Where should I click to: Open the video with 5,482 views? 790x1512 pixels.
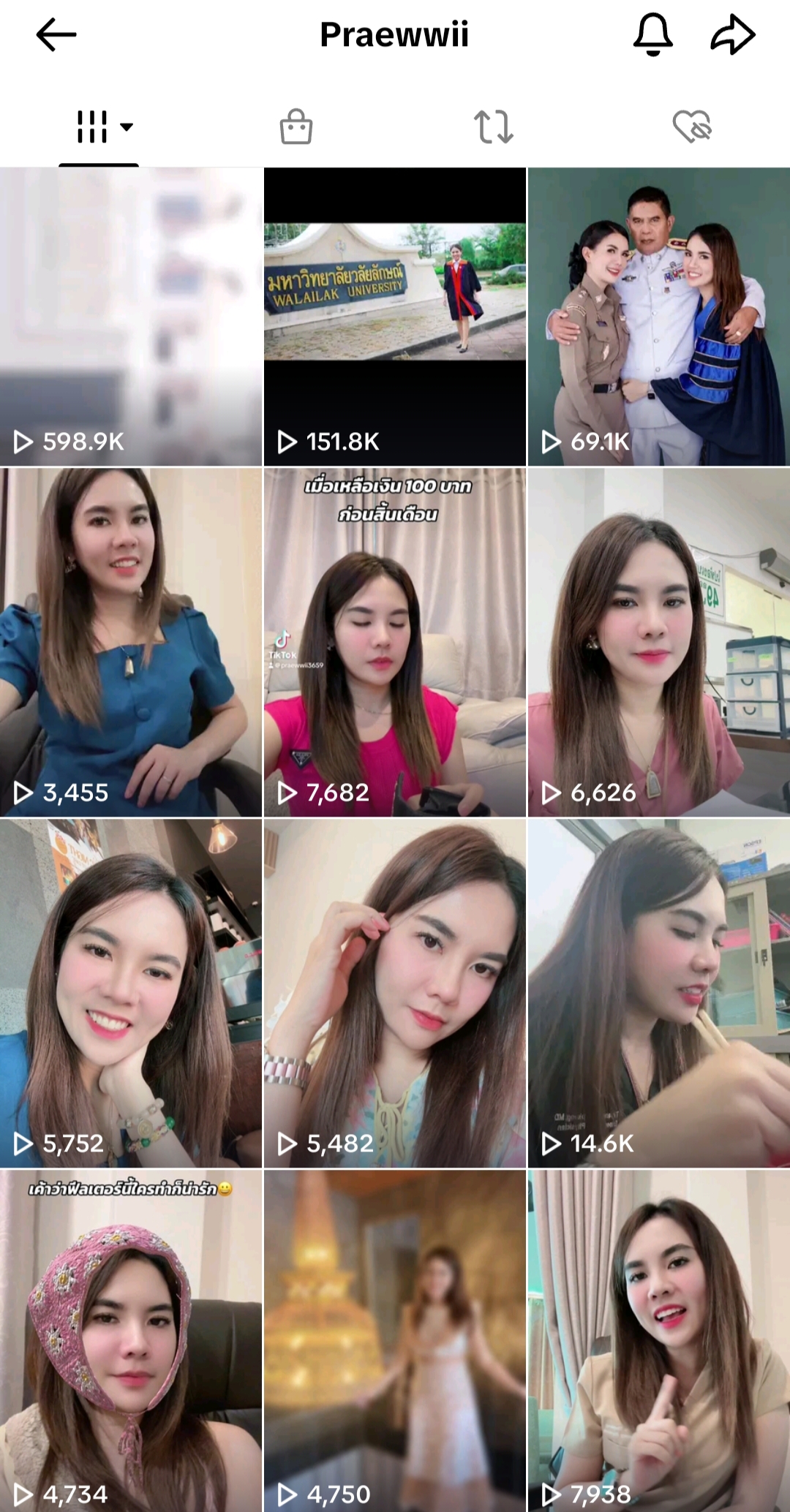click(395, 993)
